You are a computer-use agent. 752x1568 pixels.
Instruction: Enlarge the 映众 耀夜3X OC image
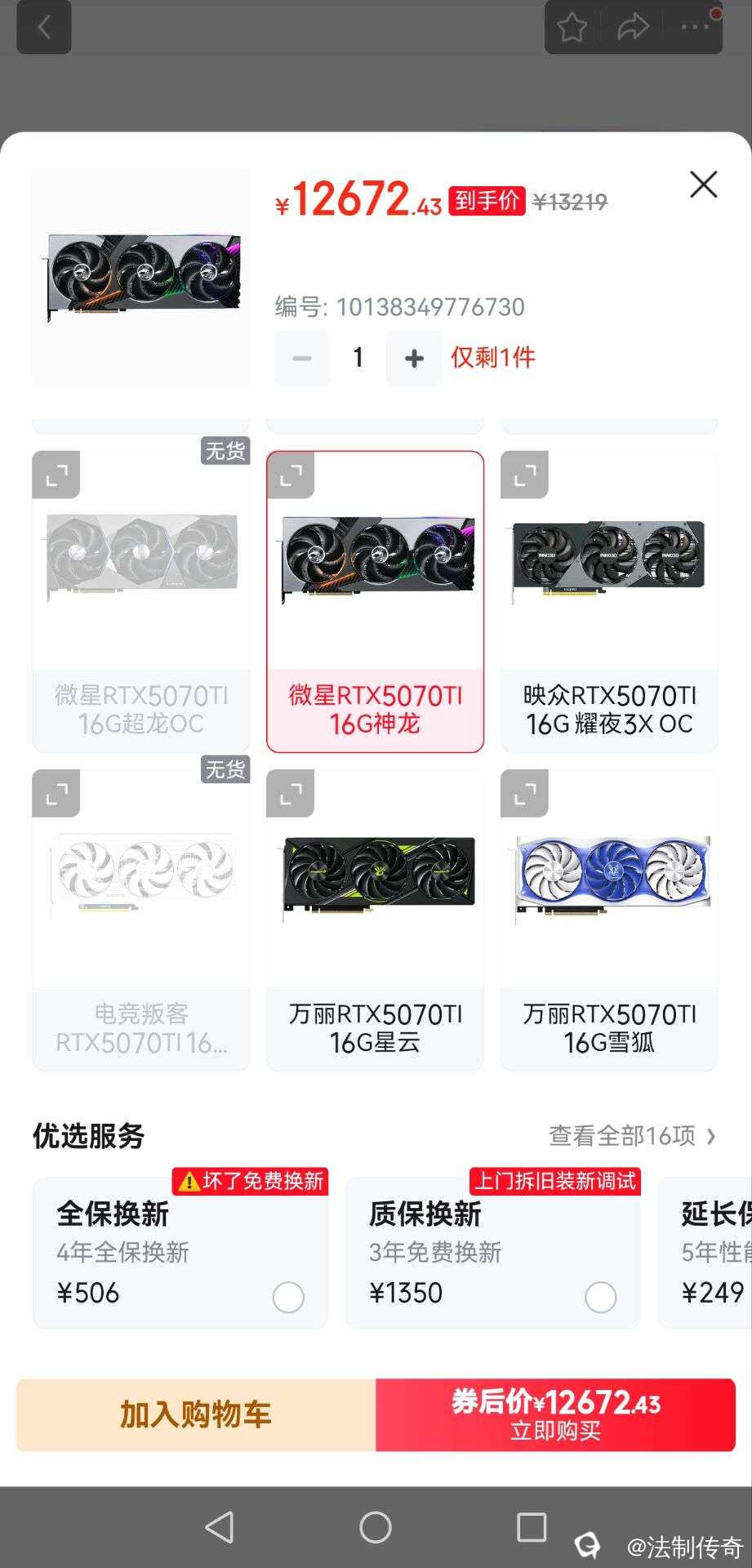524,474
